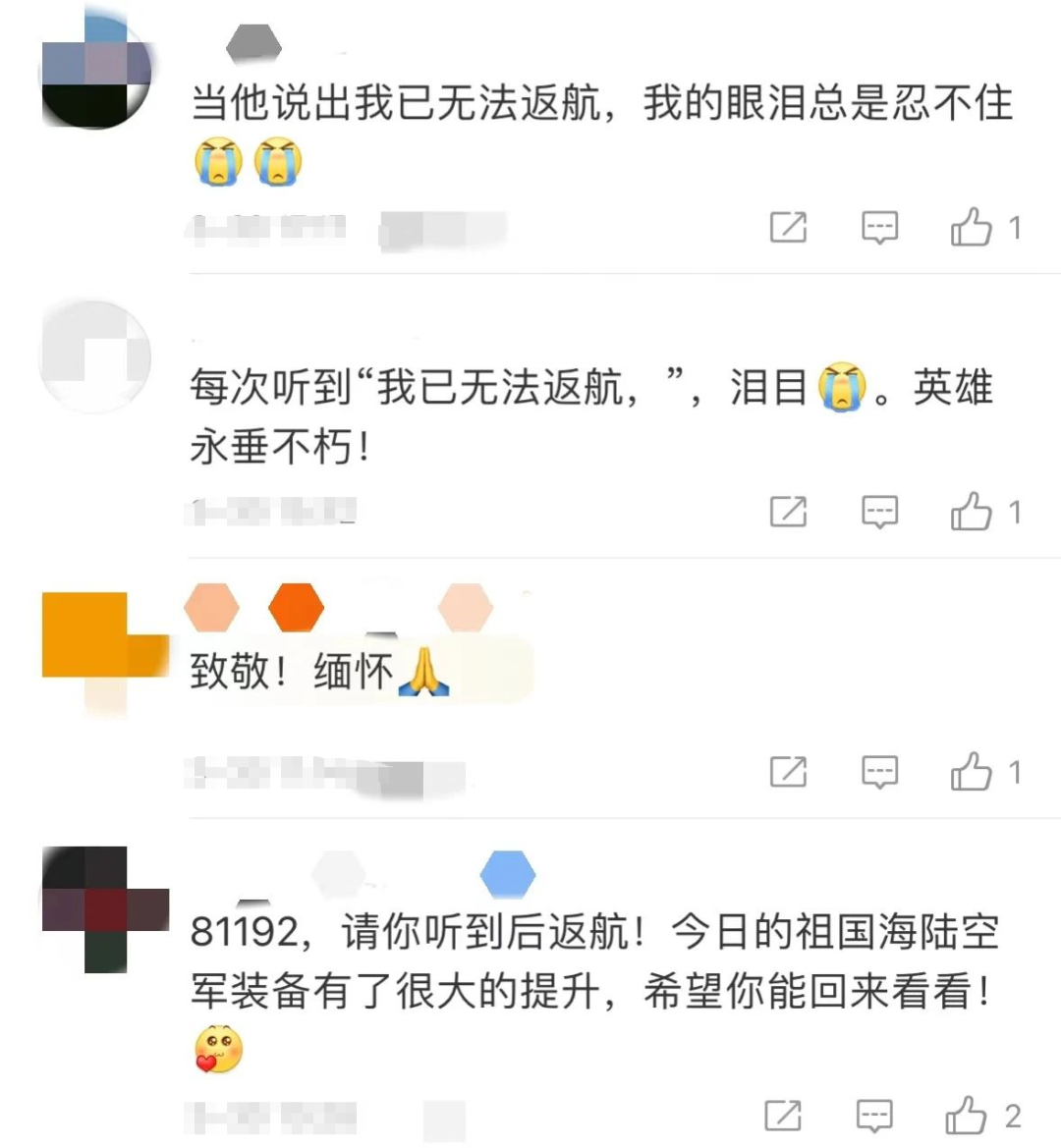
Task: Reply to the comment "当他说出我已无法返航"
Action: coord(879,228)
